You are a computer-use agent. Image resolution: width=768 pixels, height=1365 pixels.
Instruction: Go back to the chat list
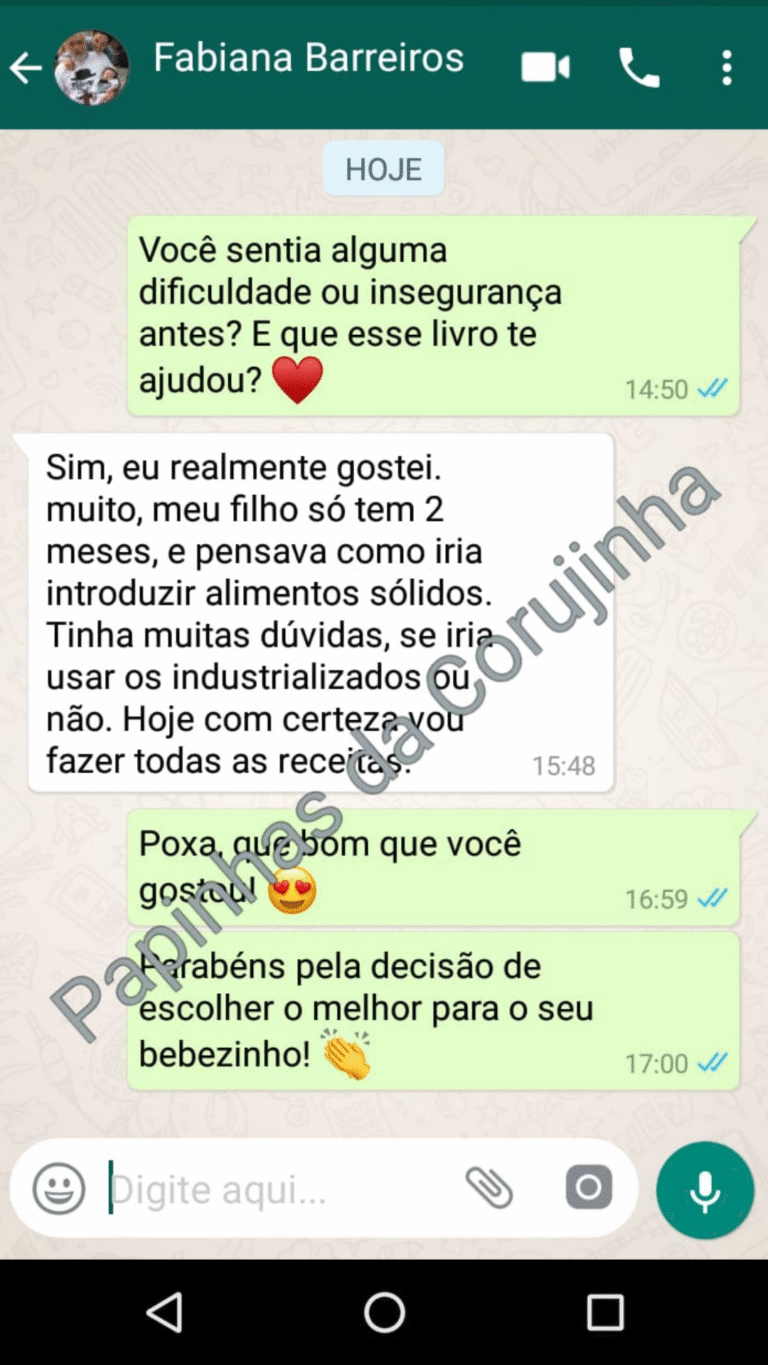25,68
